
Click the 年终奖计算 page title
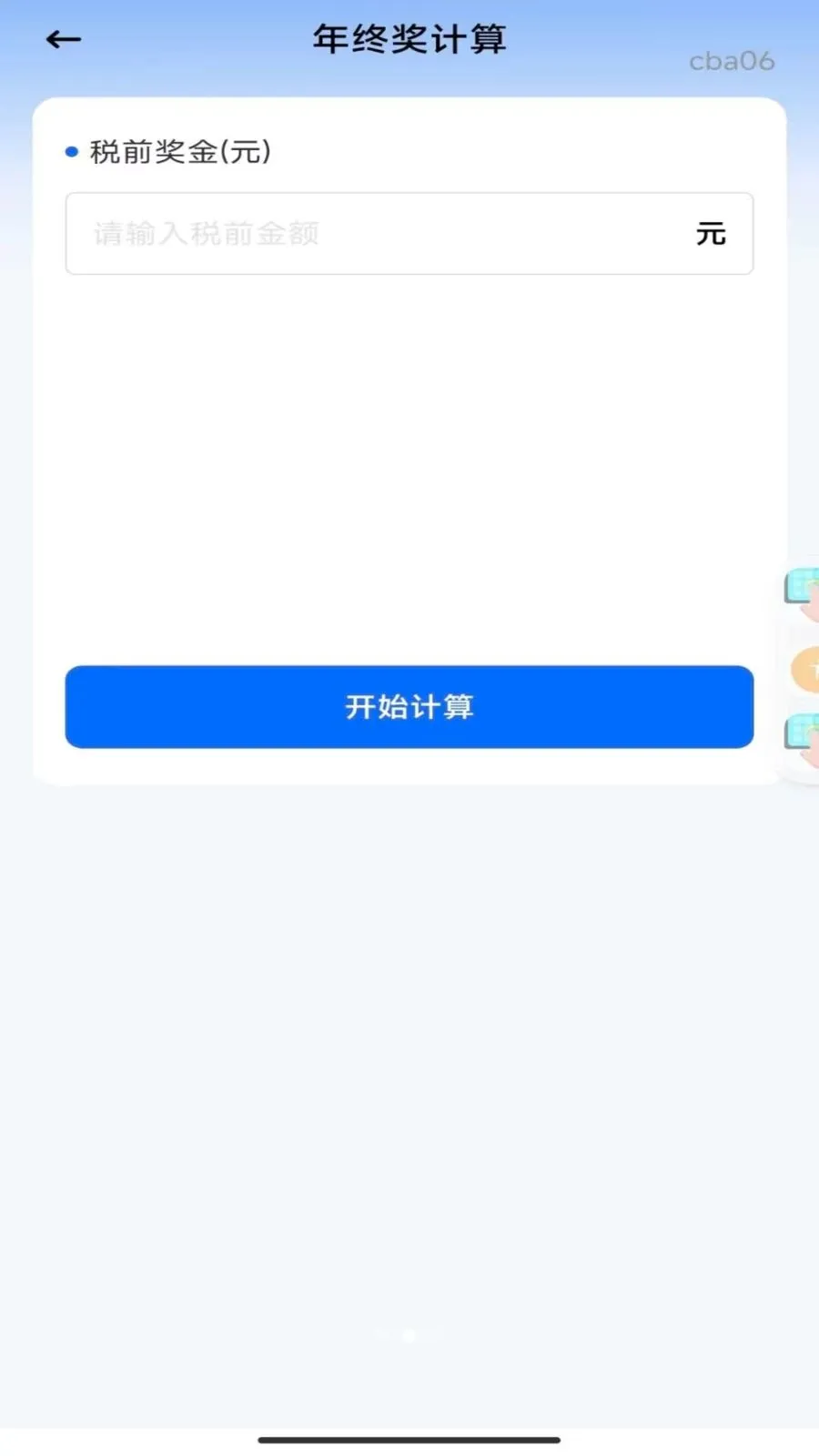pyautogui.click(x=409, y=38)
